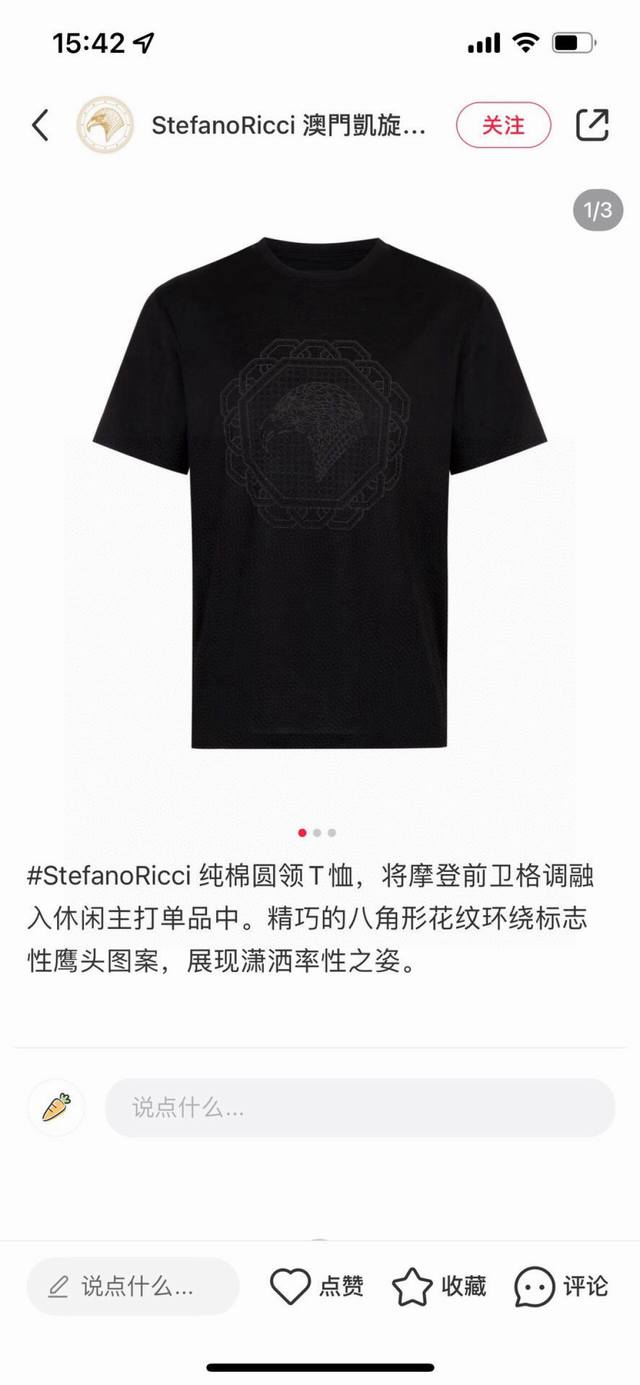This screenshot has height=1385, width=640.
Task: Tap the bottom 说点什么 field with pencil
Action: [x=133, y=1286]
